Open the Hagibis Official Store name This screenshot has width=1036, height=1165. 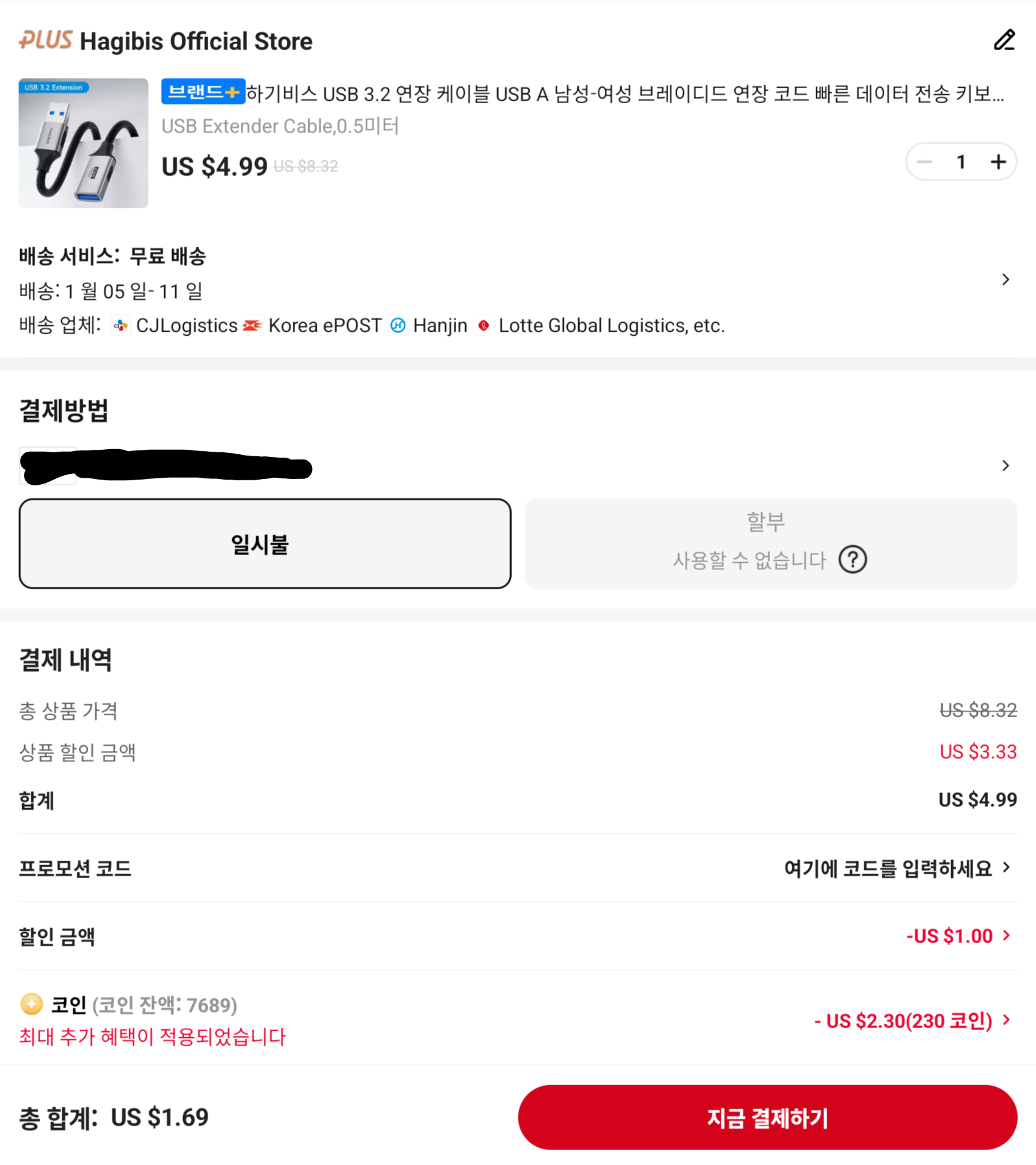195,40
